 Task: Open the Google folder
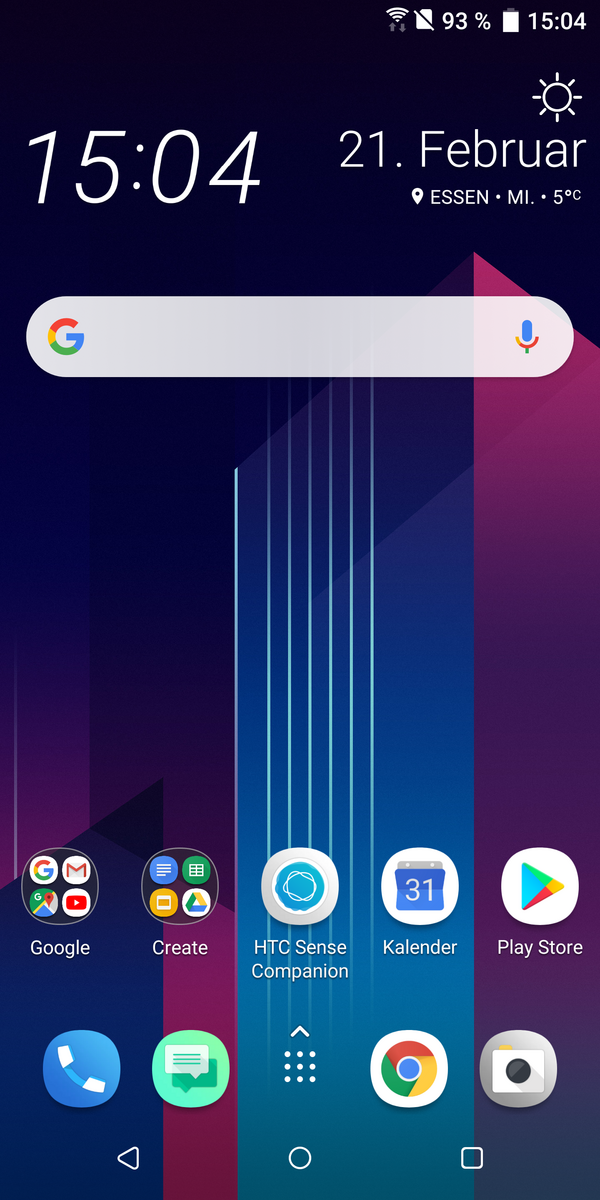click(60, 887)
